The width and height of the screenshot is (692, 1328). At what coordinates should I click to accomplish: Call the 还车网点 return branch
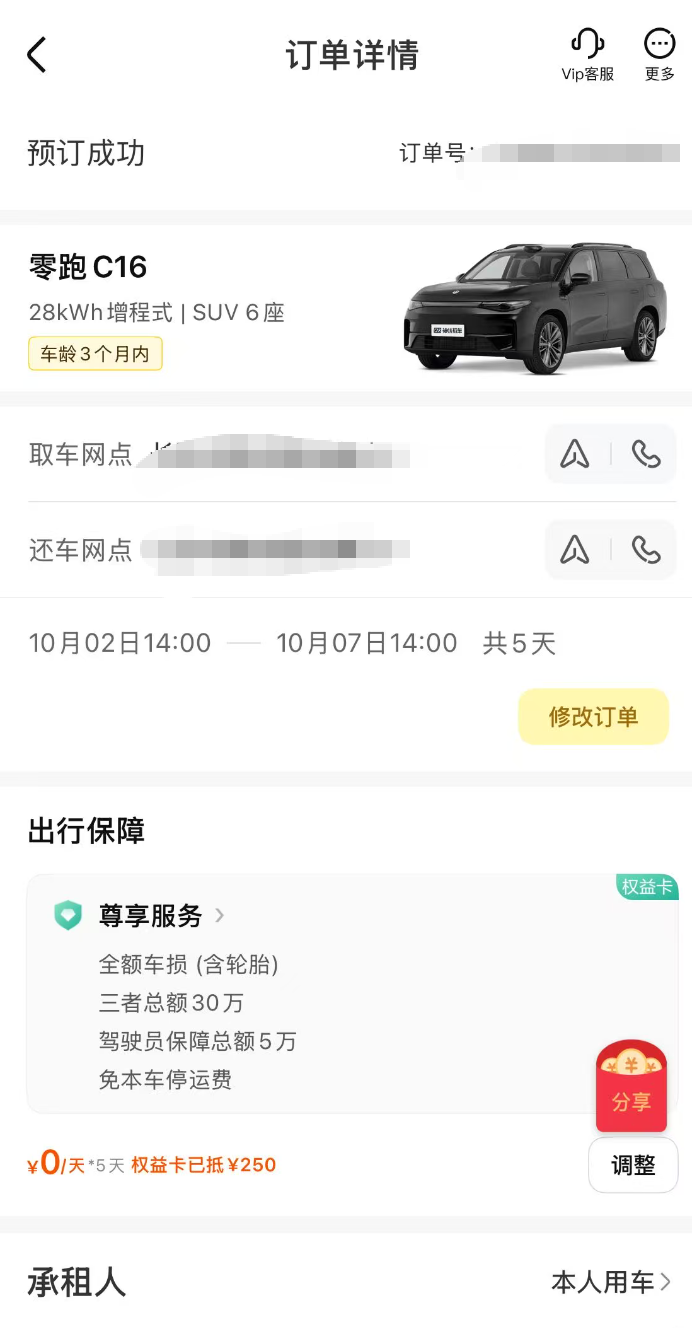(646, 549)
